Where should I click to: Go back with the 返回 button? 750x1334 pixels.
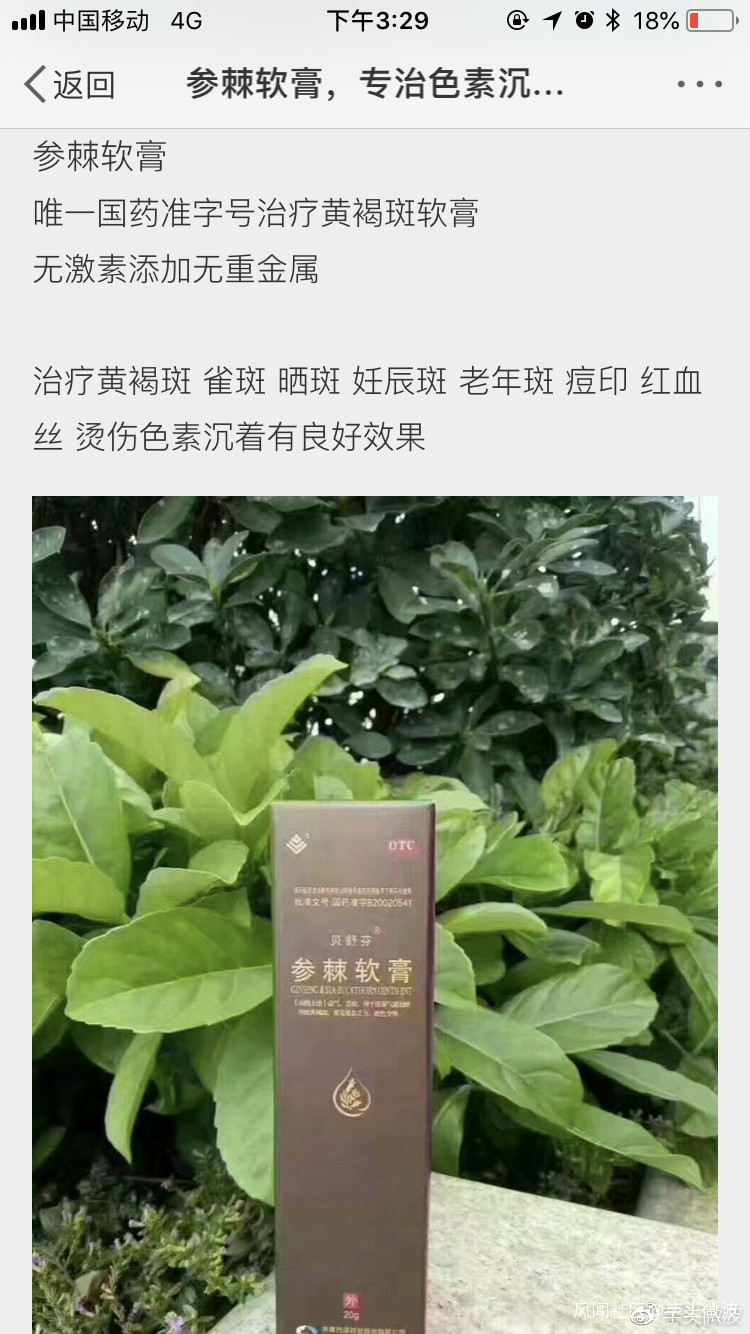(68, 85)
